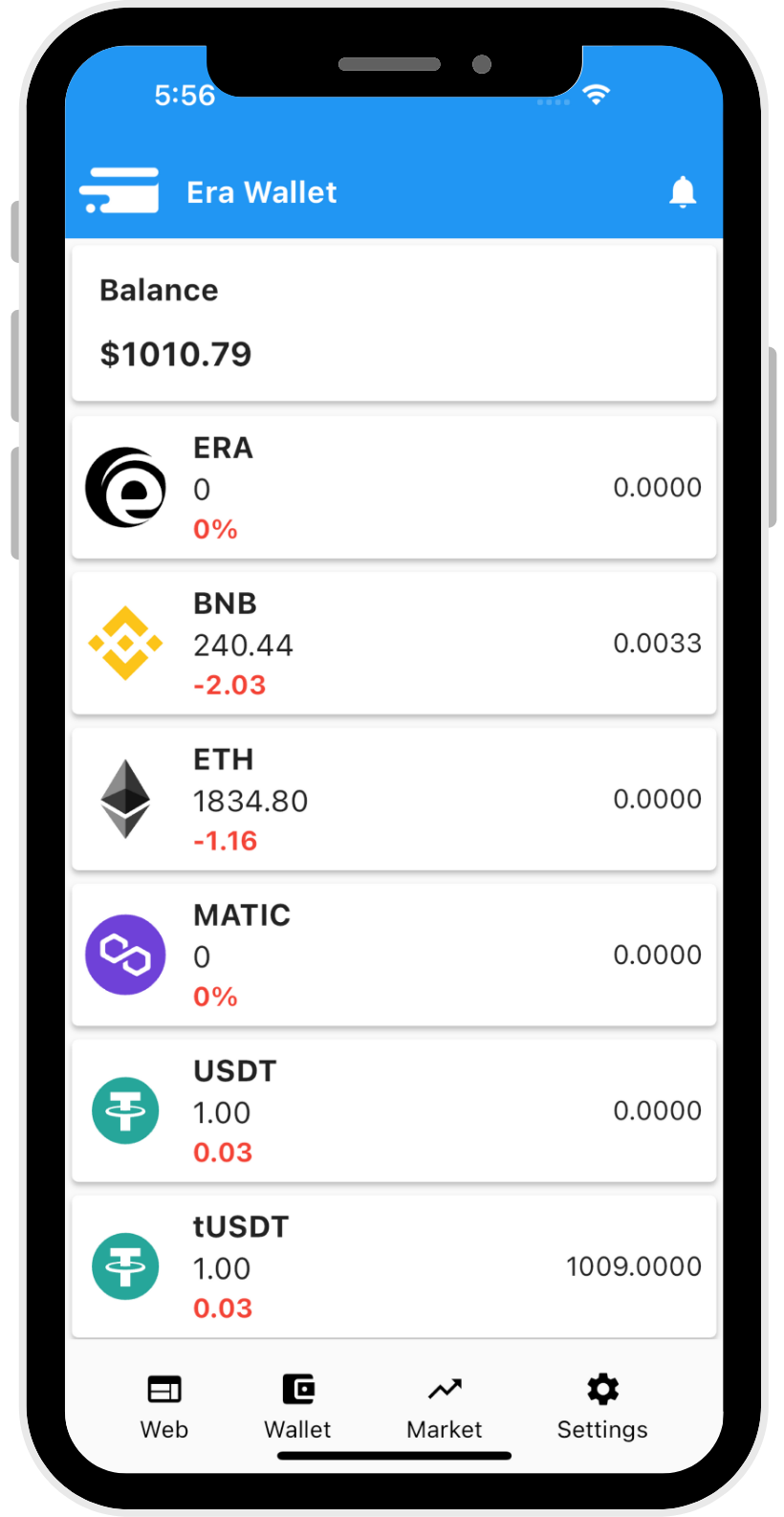The height and width of the screenshot is (1517, 784).
Task: Open the tUSDT coin row
Action: (x=393, y=1267)
